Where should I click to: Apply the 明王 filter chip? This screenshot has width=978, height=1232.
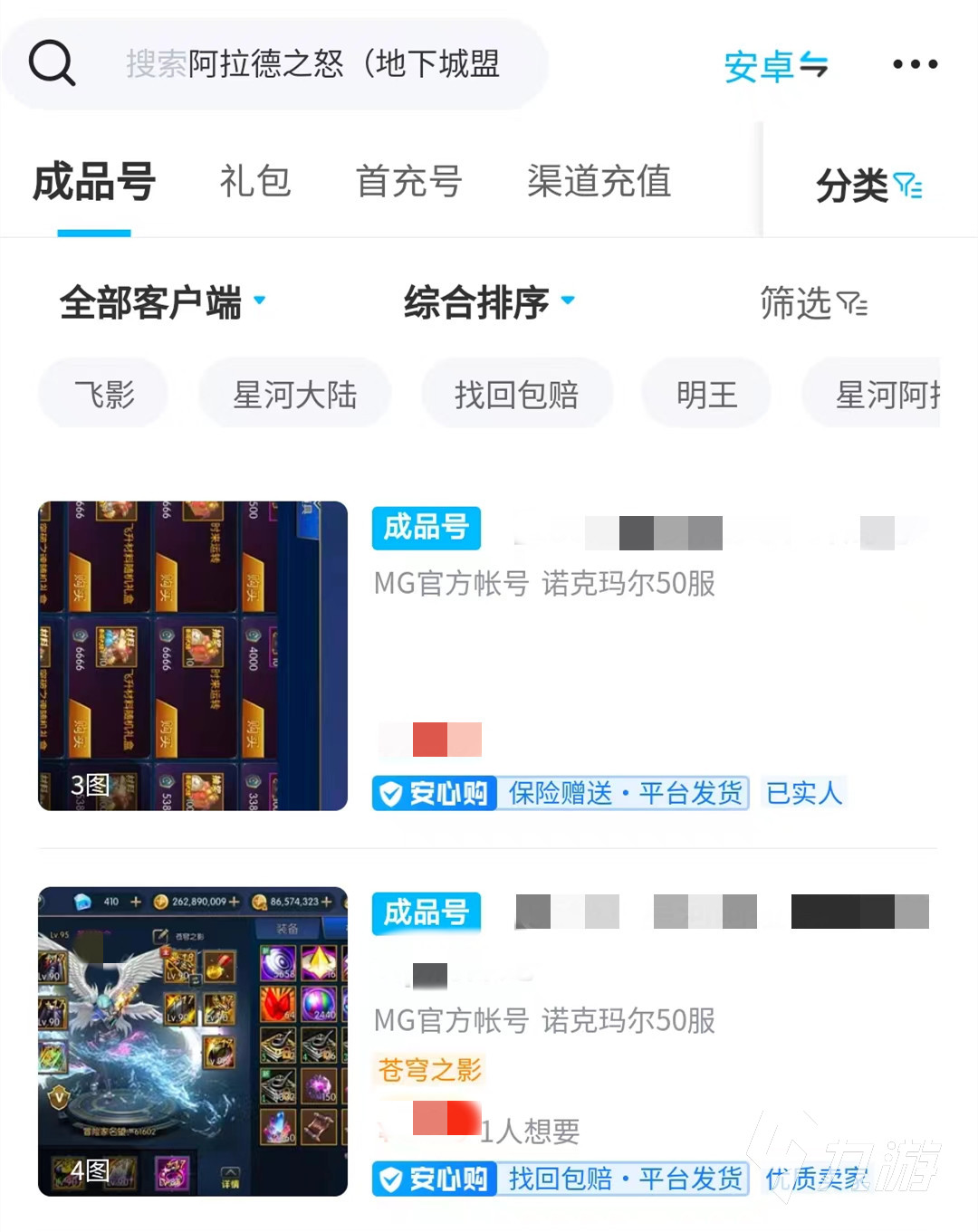click(x=706, y=395)
